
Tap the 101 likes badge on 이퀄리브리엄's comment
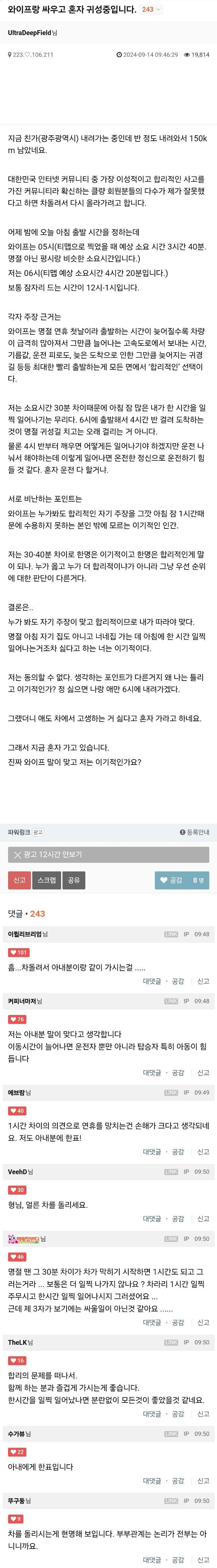click(18, 953)
